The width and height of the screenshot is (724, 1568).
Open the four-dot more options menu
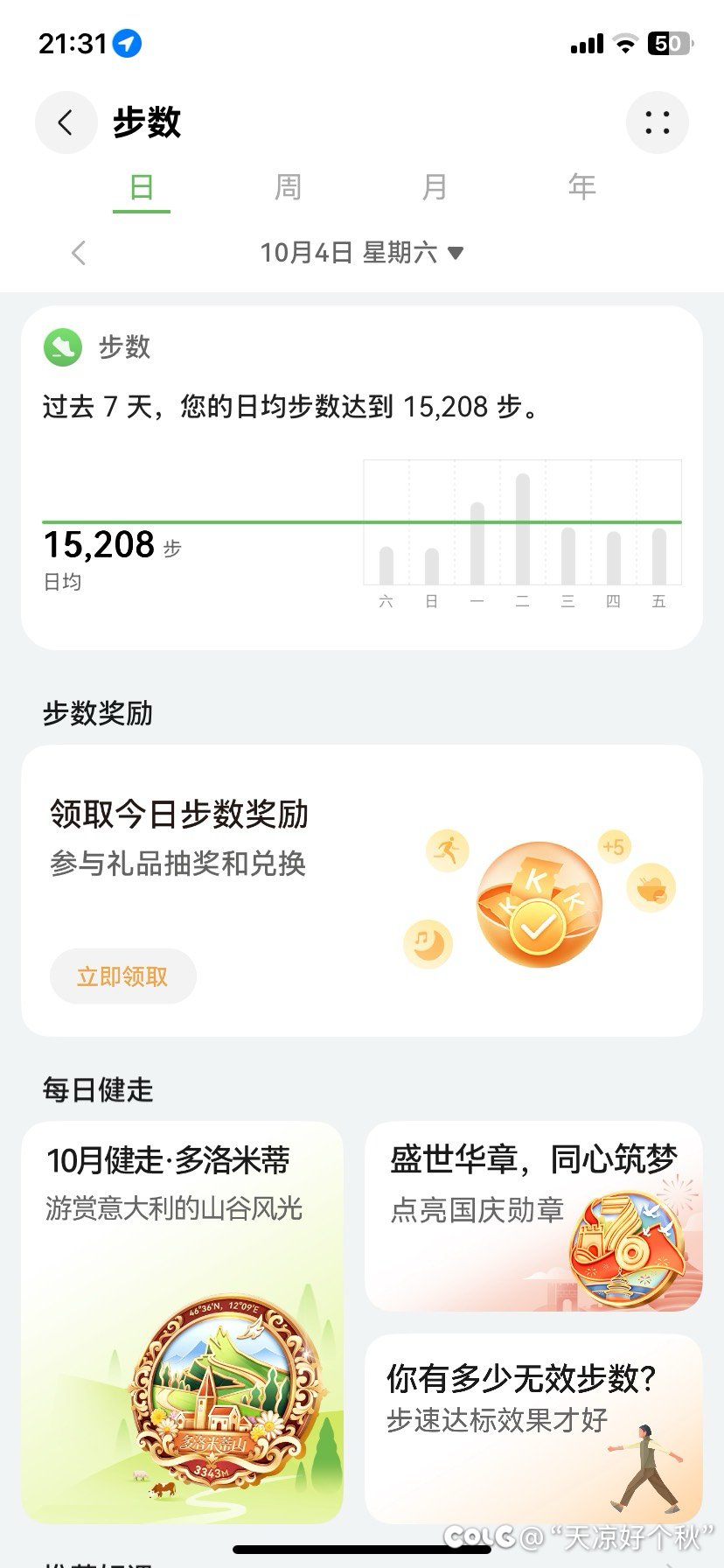click(658, 122)
